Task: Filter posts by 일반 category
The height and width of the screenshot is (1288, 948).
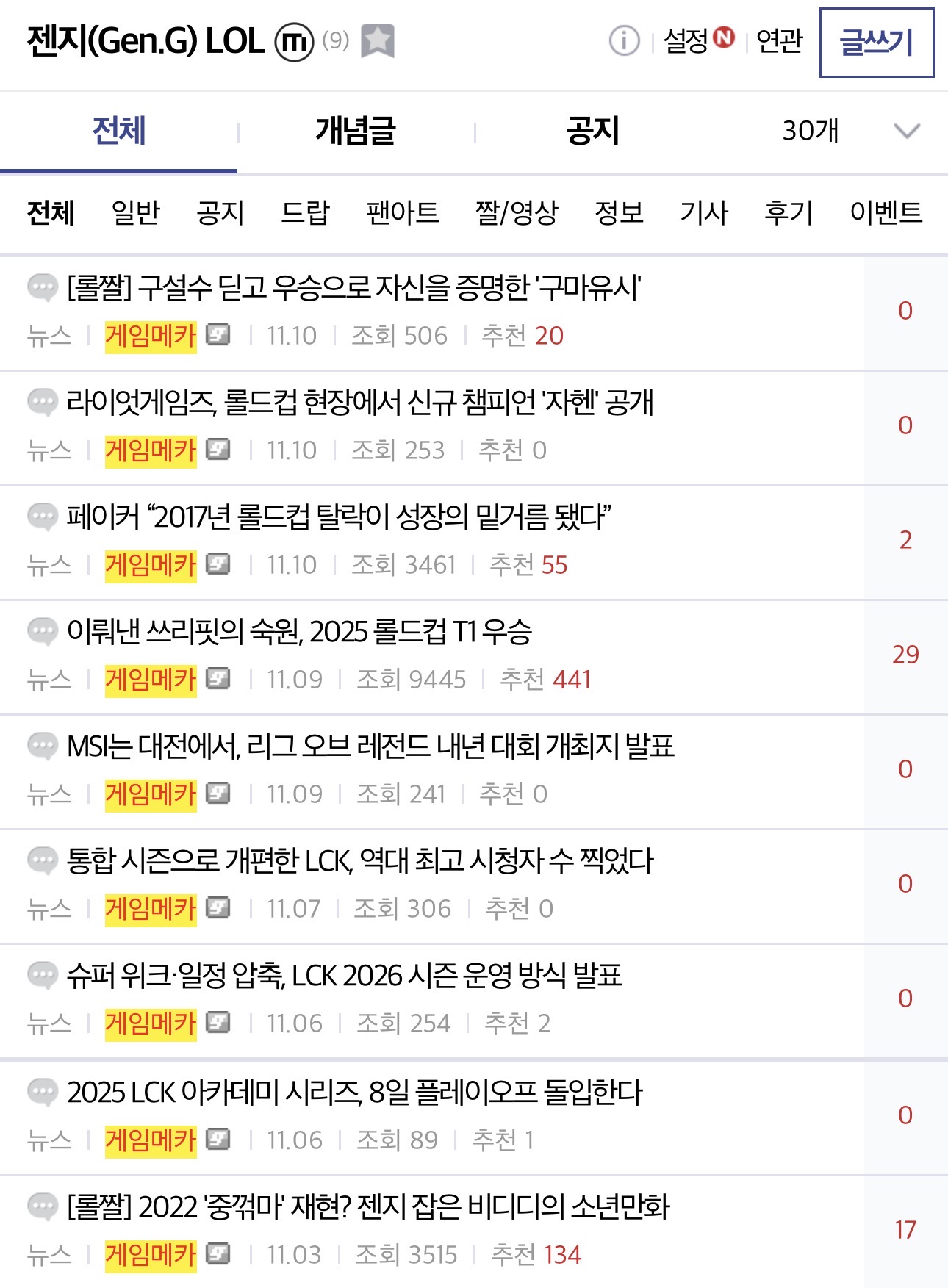Action: (135, 213)
